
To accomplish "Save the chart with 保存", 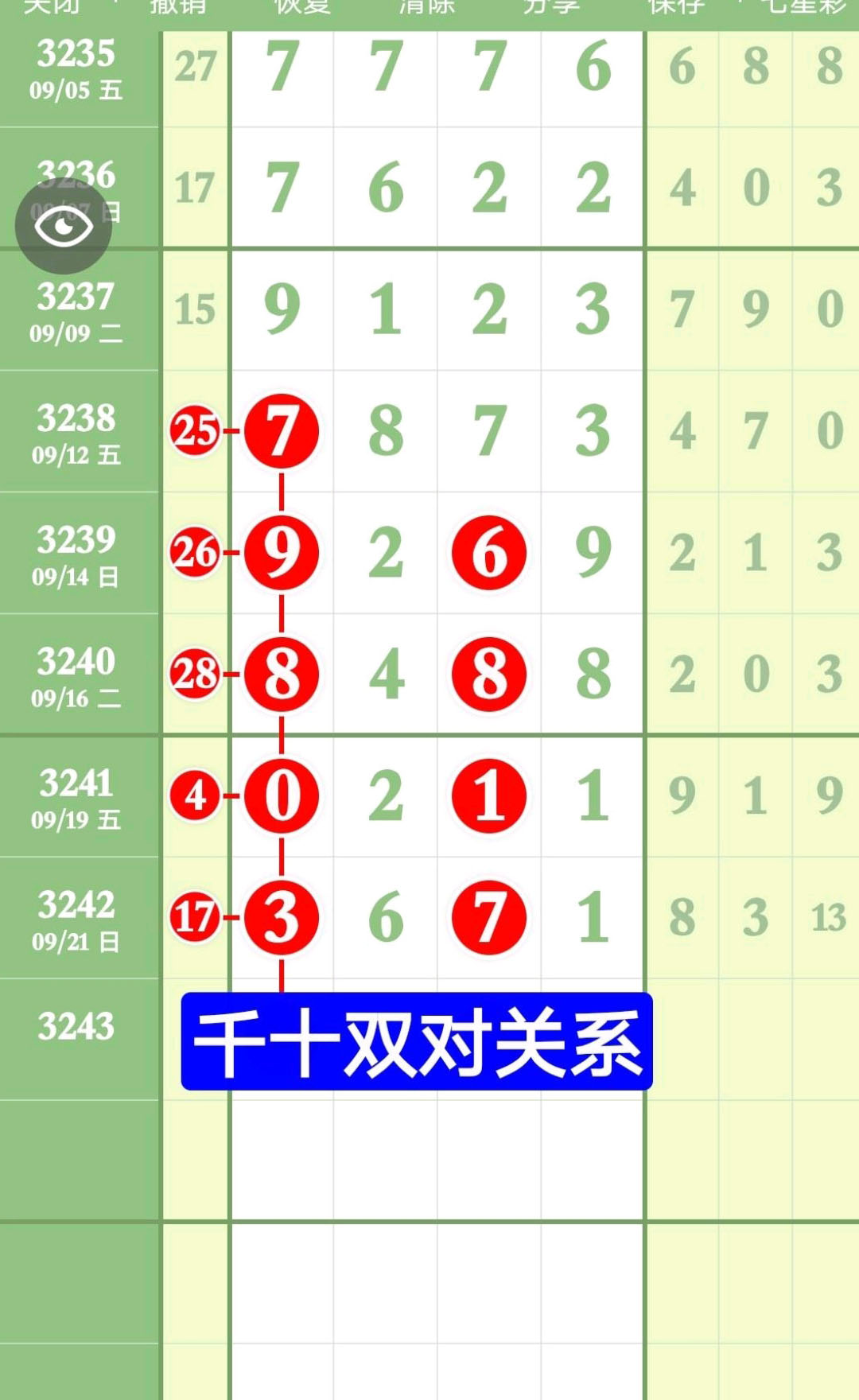I will tap(676, 7).
